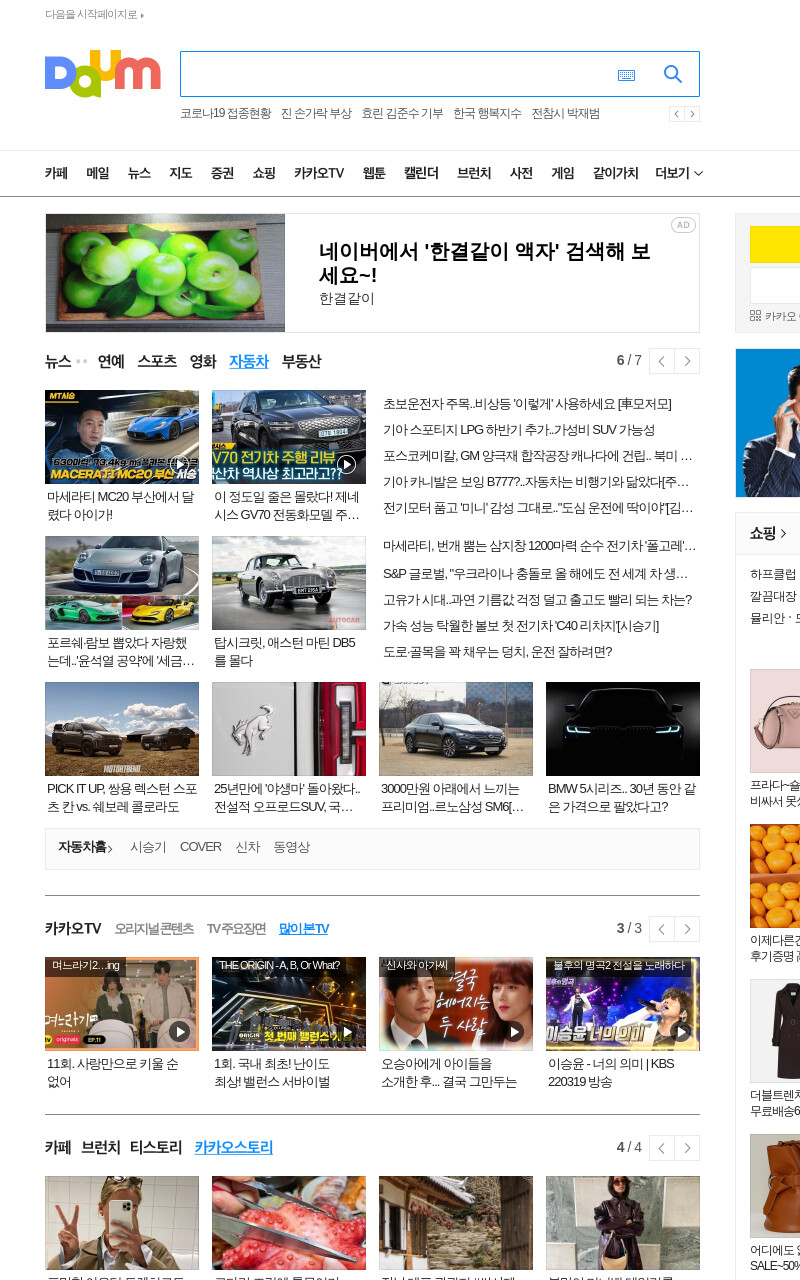Switch to the 브런치 tab
The height and width of the screenshot is (1280, 800).
[x=101, y=1148]
